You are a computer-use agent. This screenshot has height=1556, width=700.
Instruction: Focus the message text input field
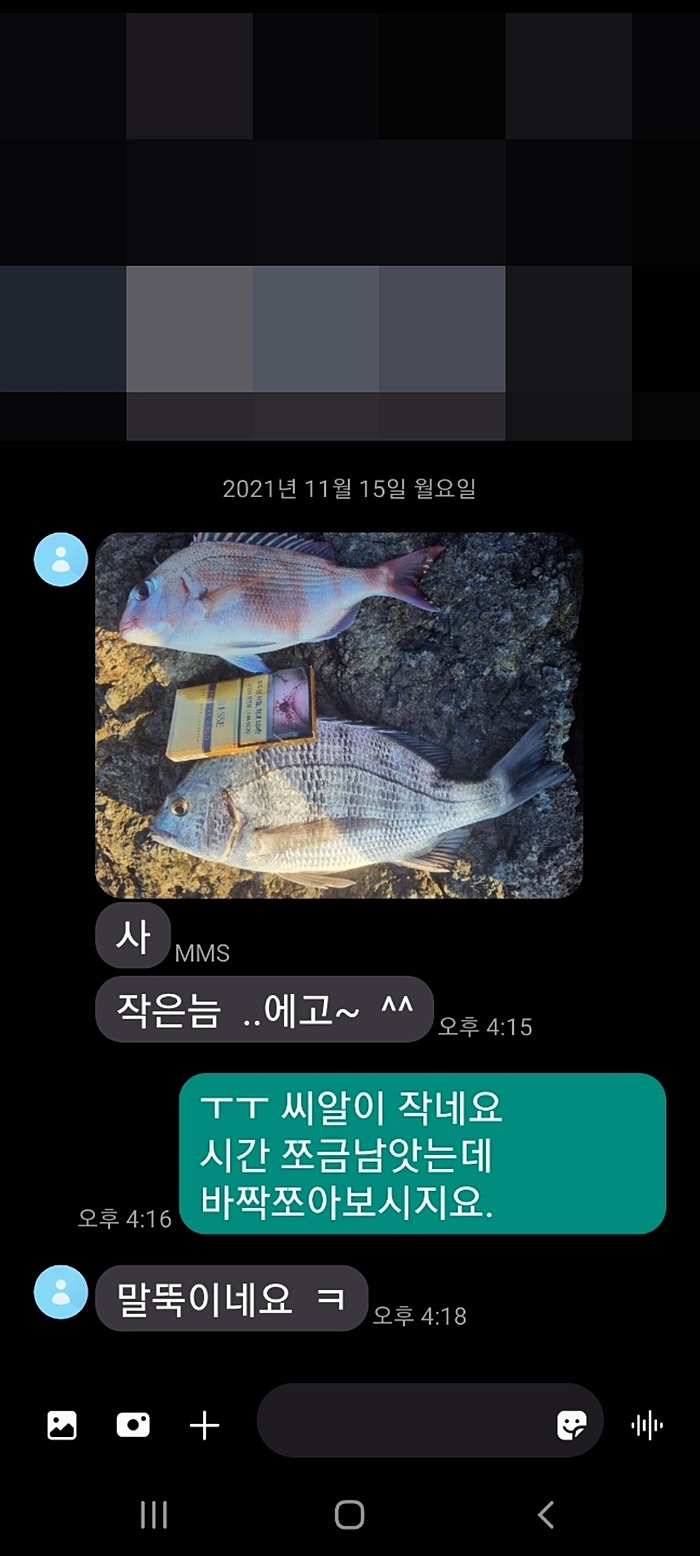point(400,1420)
